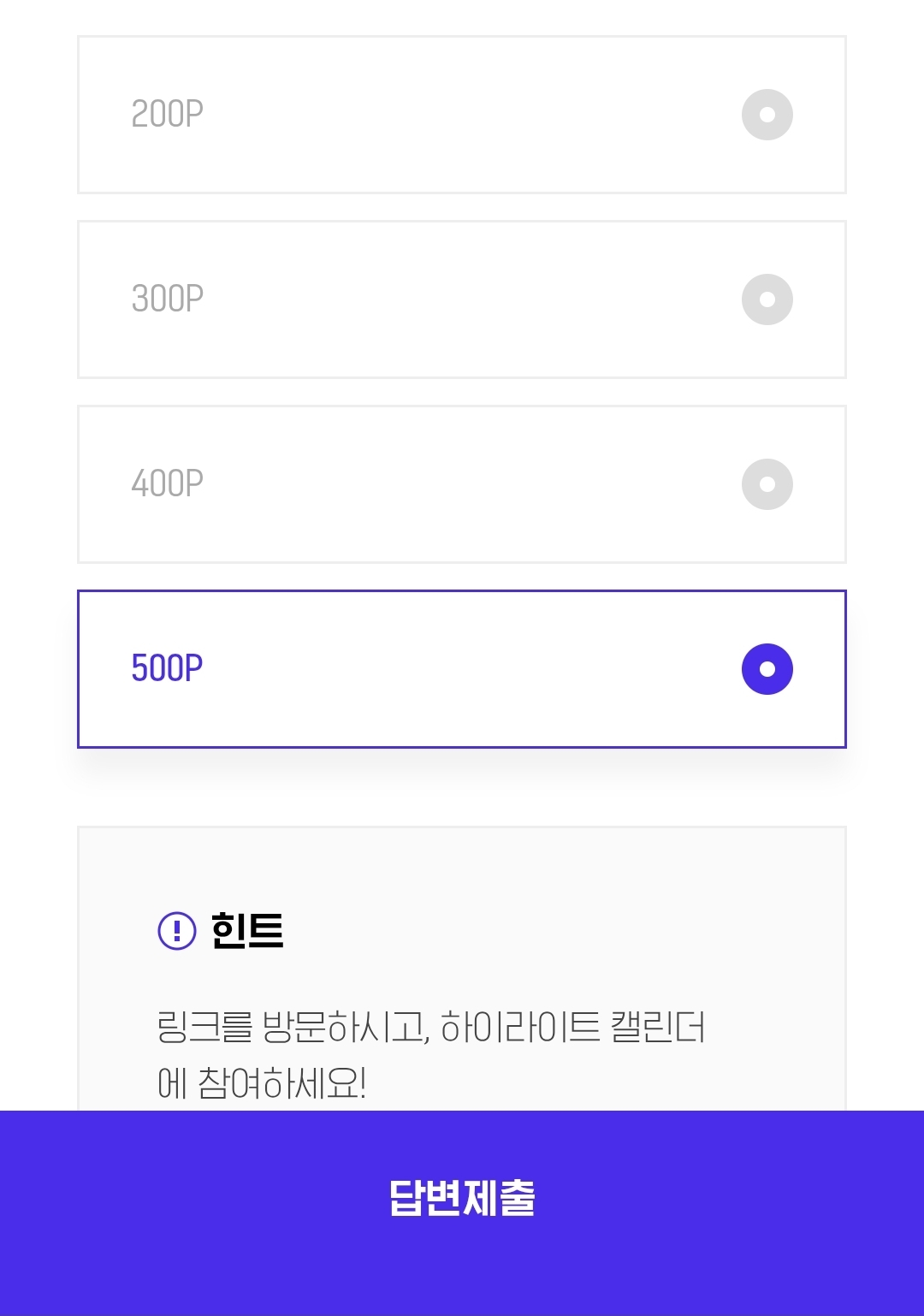Image resolution: width=924 pixels, height=1316 pixels.
Task: Tap the selected radio indicator on 500P
Action: point(766,668)
